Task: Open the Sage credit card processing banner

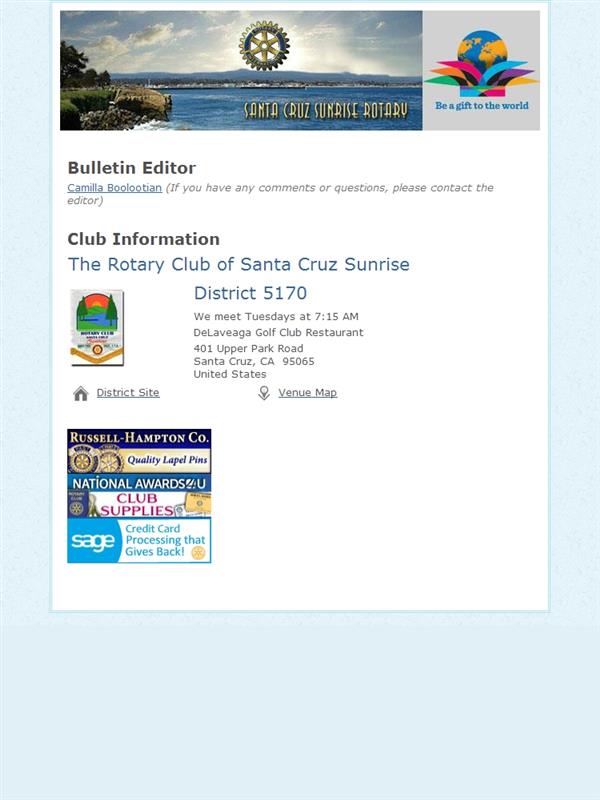Action: 139,541
